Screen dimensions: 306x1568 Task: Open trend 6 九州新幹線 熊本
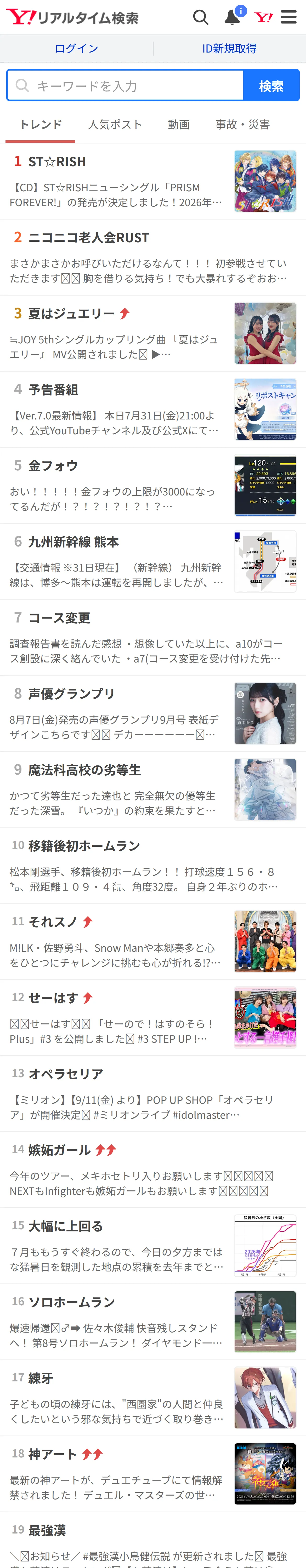tap(153, 561)
